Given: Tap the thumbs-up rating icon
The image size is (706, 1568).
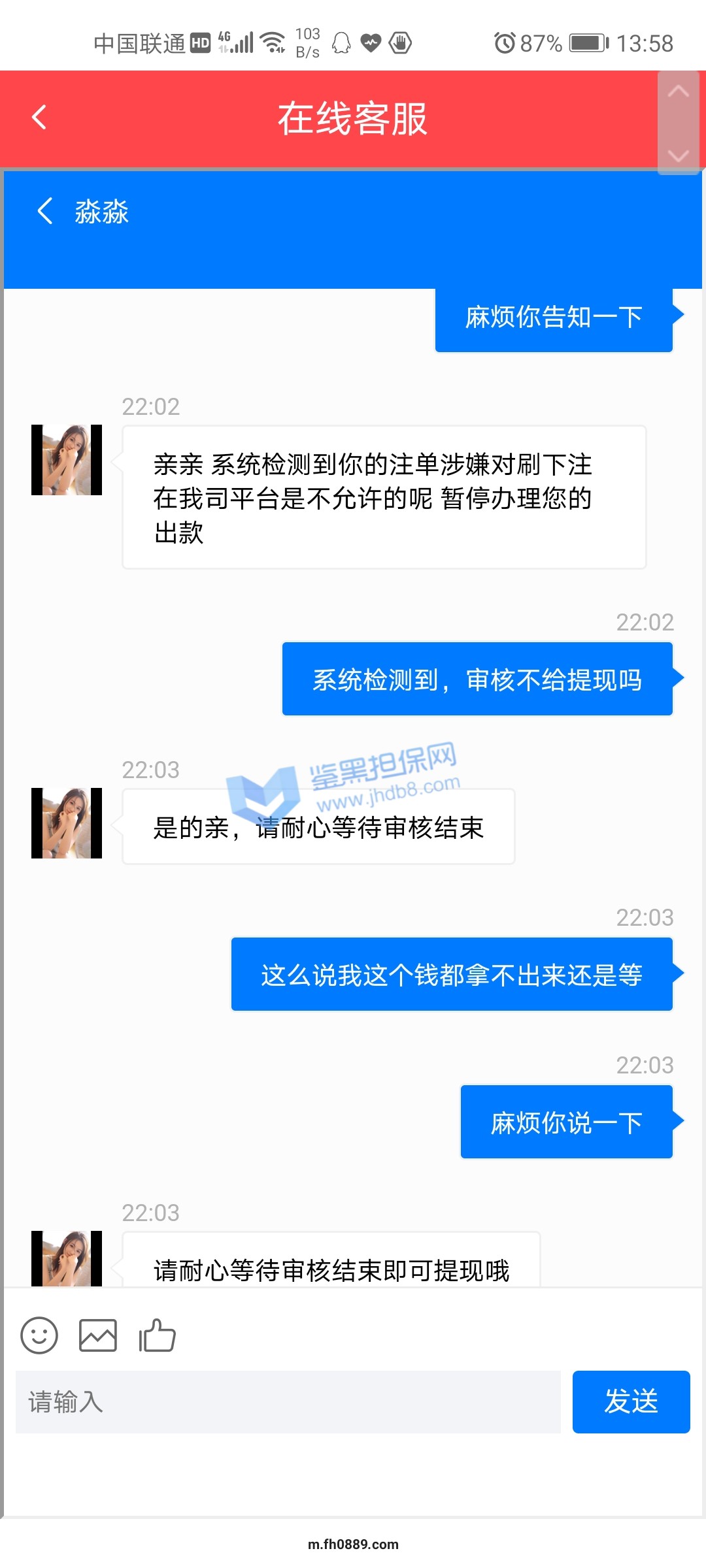Looking at the screenshot, I should pos(158,1335).
